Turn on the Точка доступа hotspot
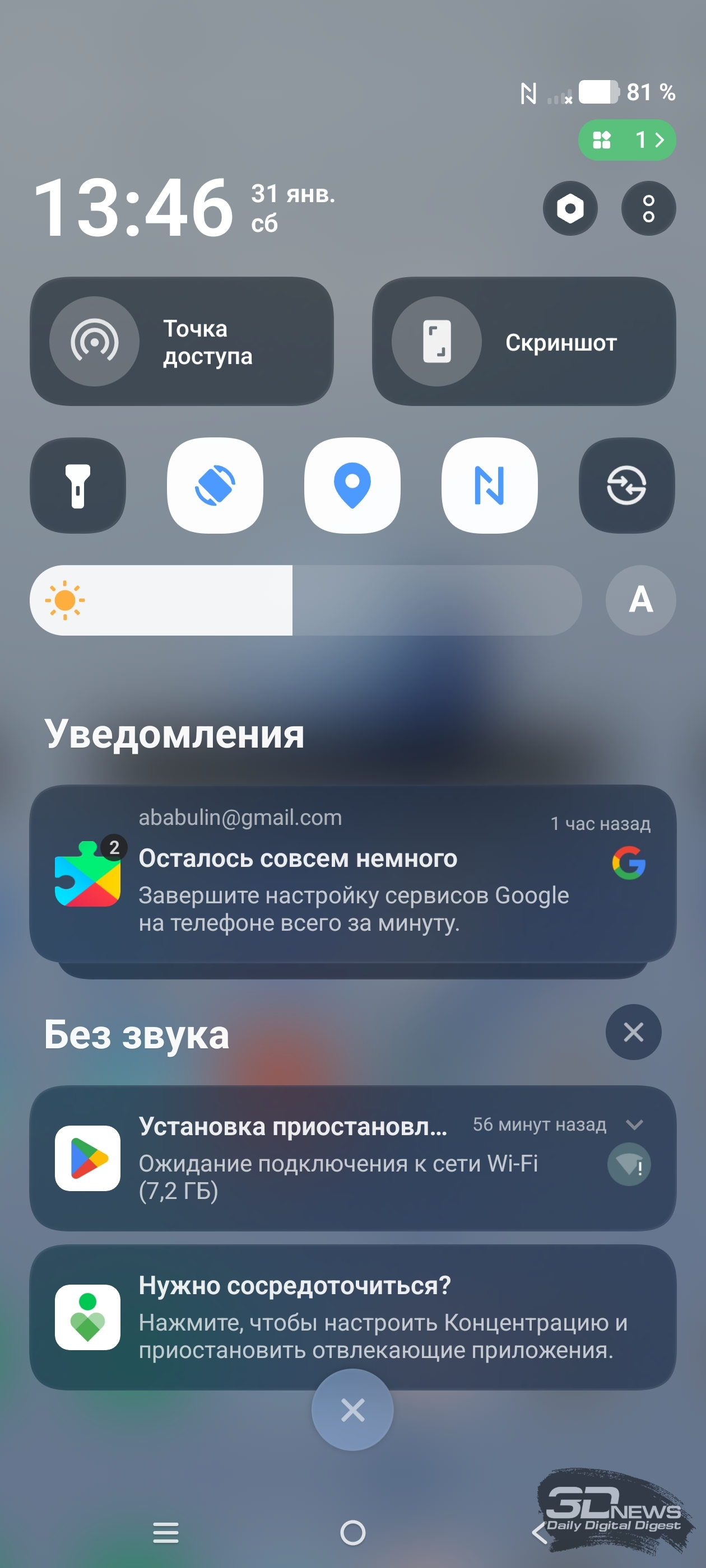 (x=95, y=342)
